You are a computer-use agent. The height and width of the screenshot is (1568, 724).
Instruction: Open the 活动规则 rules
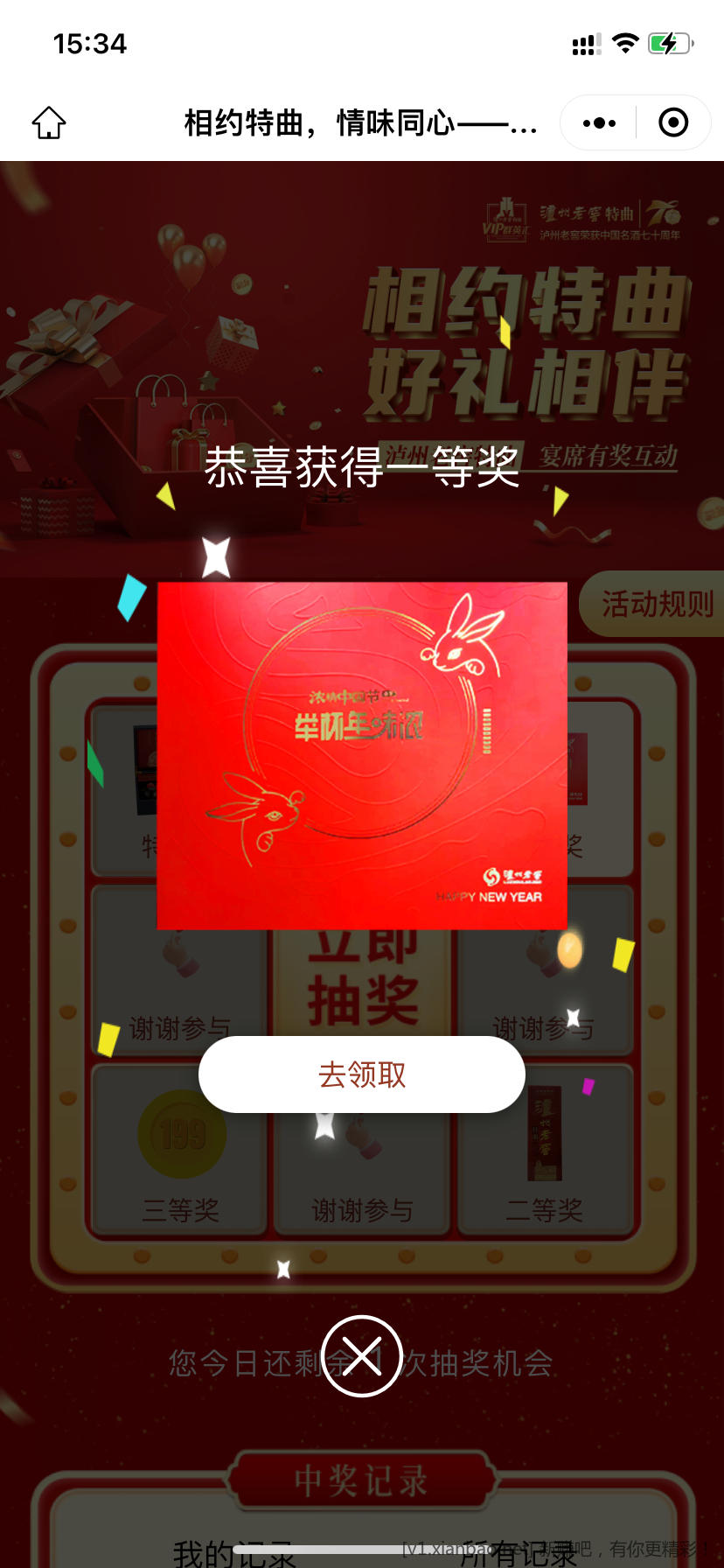(x=656, y=604)
